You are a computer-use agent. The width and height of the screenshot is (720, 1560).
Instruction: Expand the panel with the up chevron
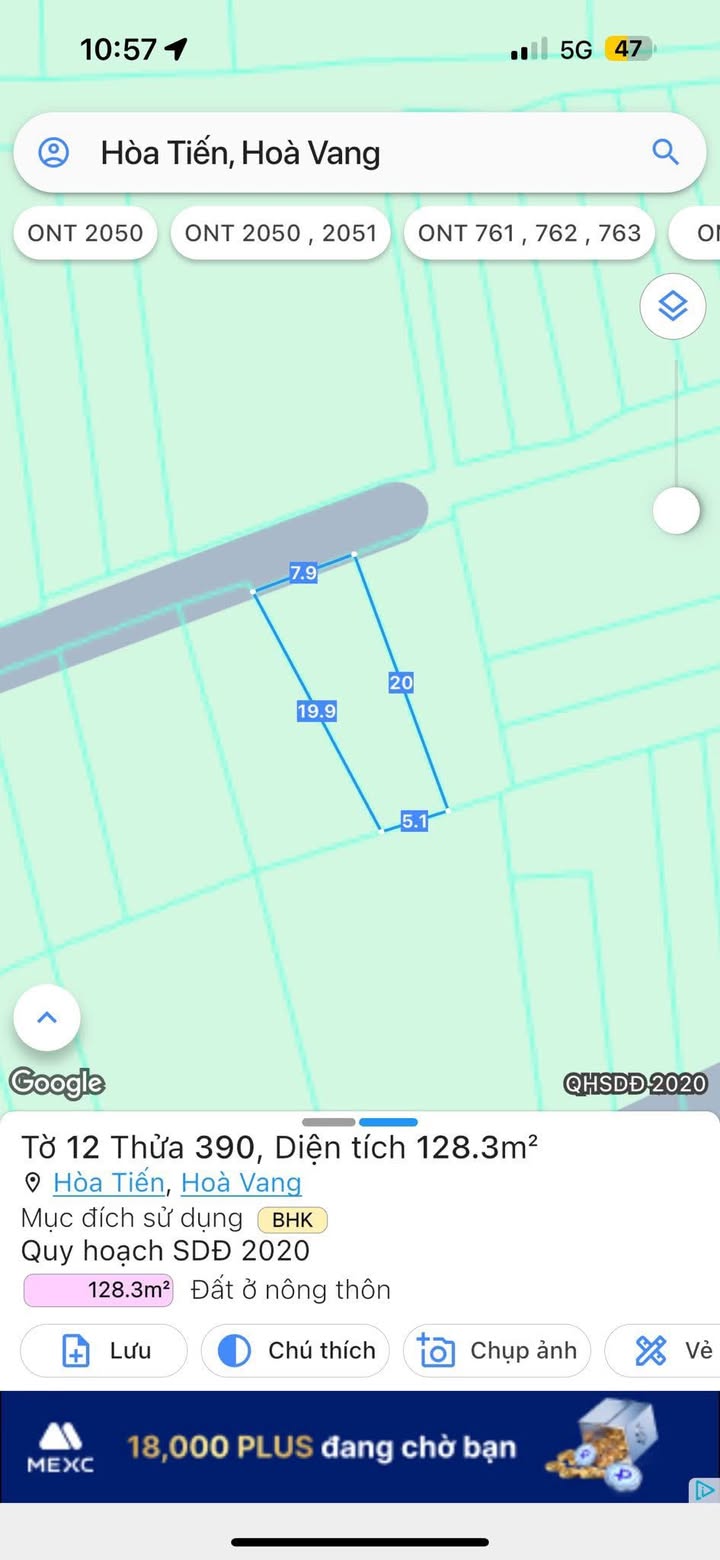tap(47, 1018)
